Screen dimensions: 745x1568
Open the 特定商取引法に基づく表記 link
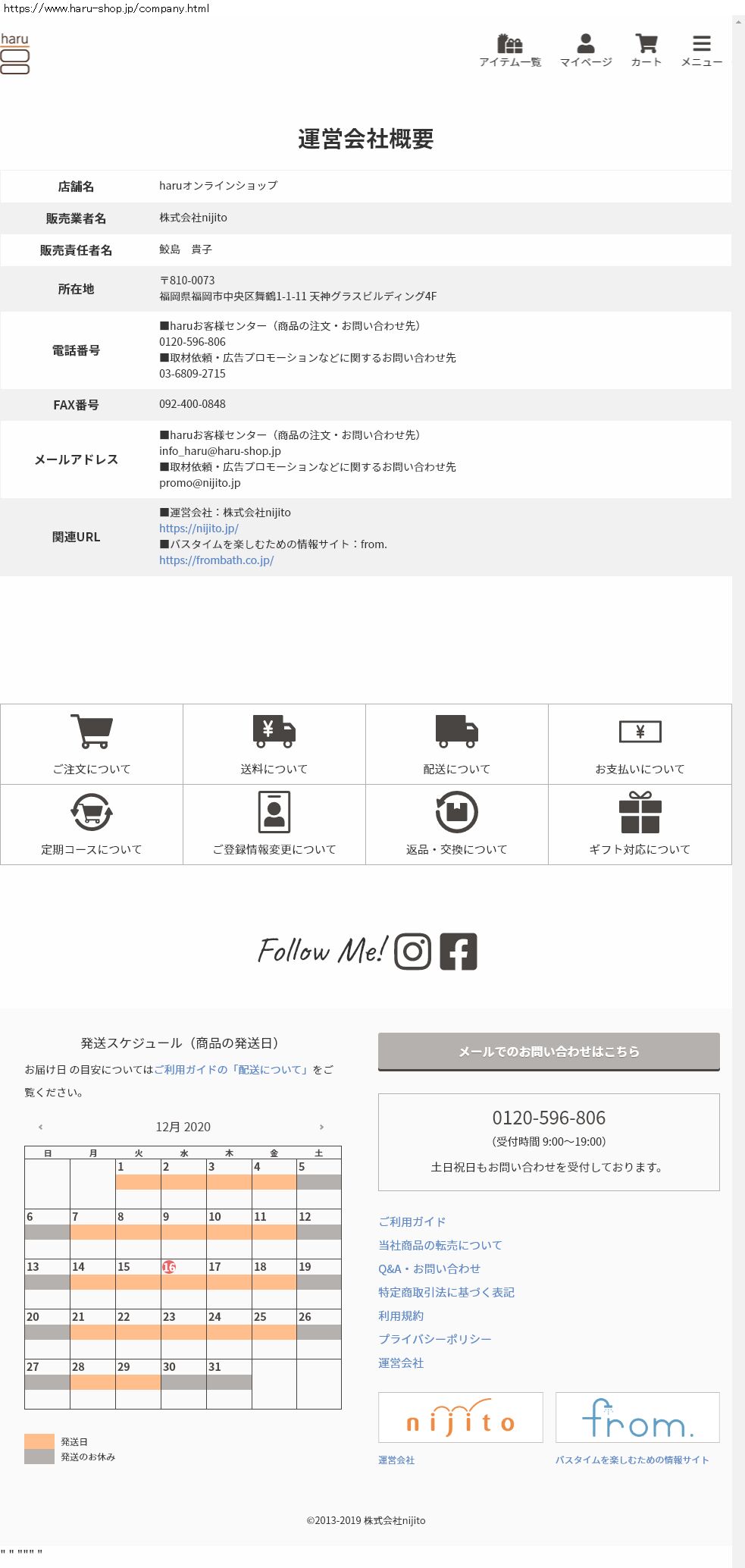tap(446, 1292)
